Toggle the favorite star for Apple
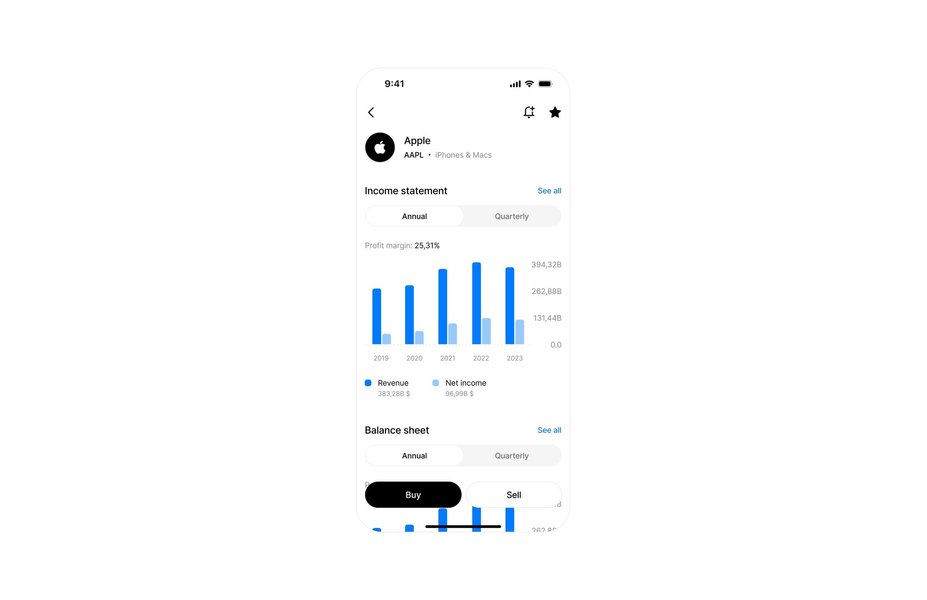The image size is (927, 600). tap(555, 113)
